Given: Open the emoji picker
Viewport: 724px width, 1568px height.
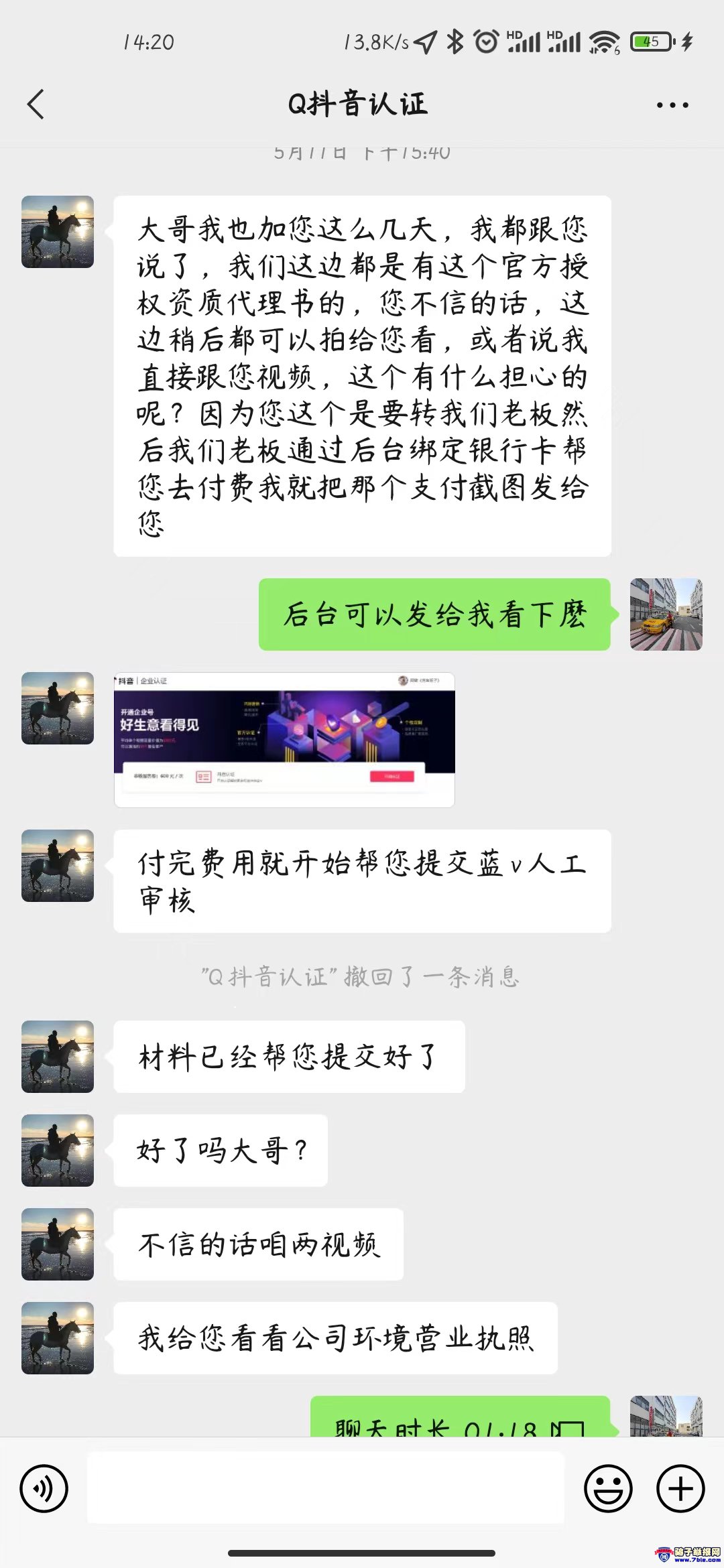Looking at the screenshot, I should (608, 1489).
